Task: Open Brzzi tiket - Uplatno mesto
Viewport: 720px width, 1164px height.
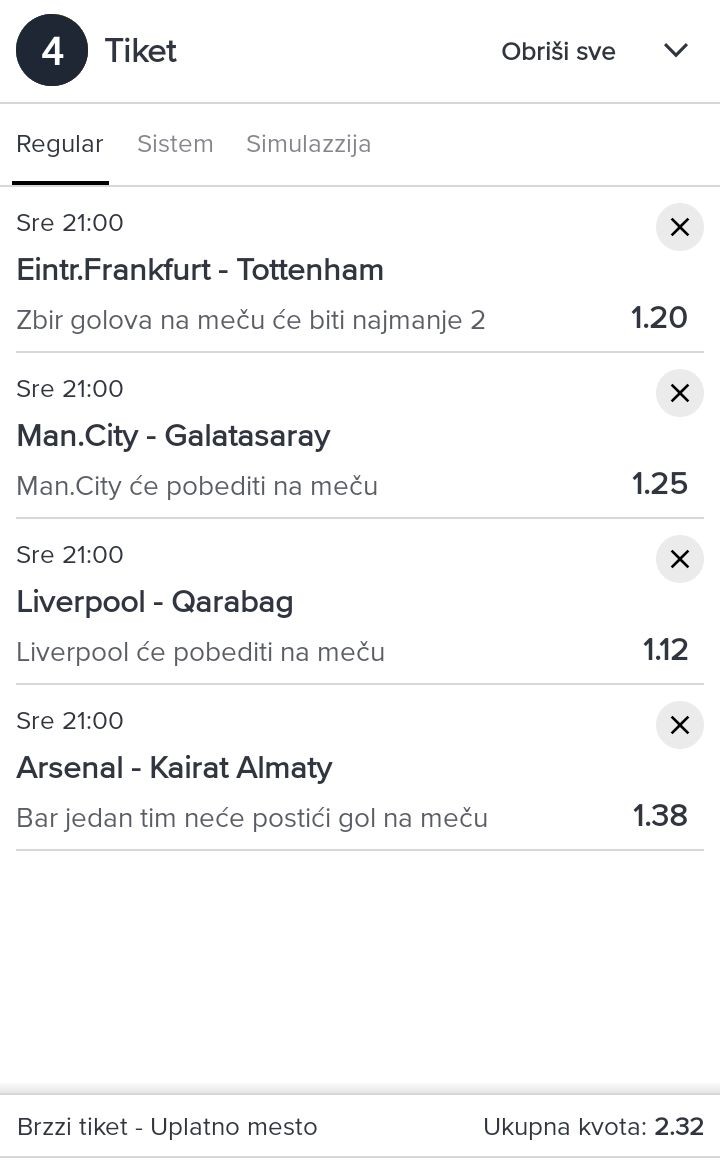Action: point(167,1127)
